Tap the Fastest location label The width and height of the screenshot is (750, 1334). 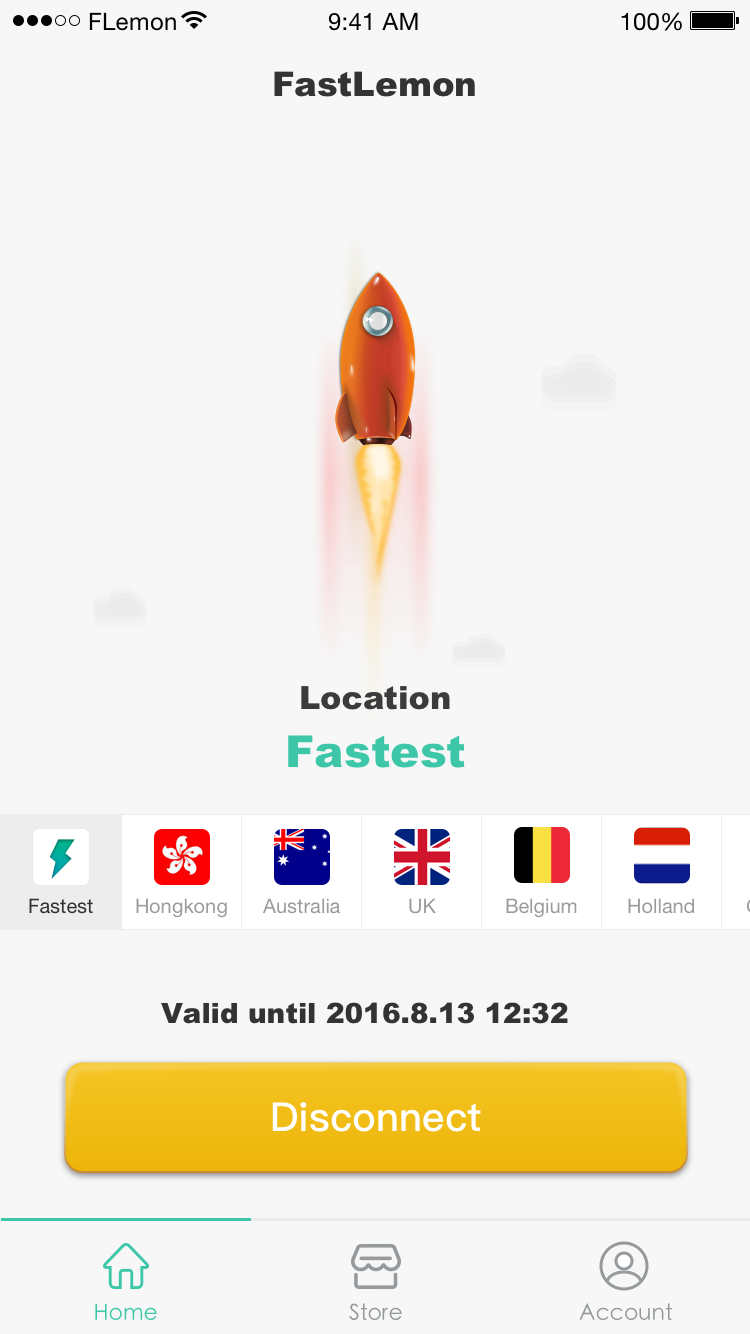click(375, 752)
